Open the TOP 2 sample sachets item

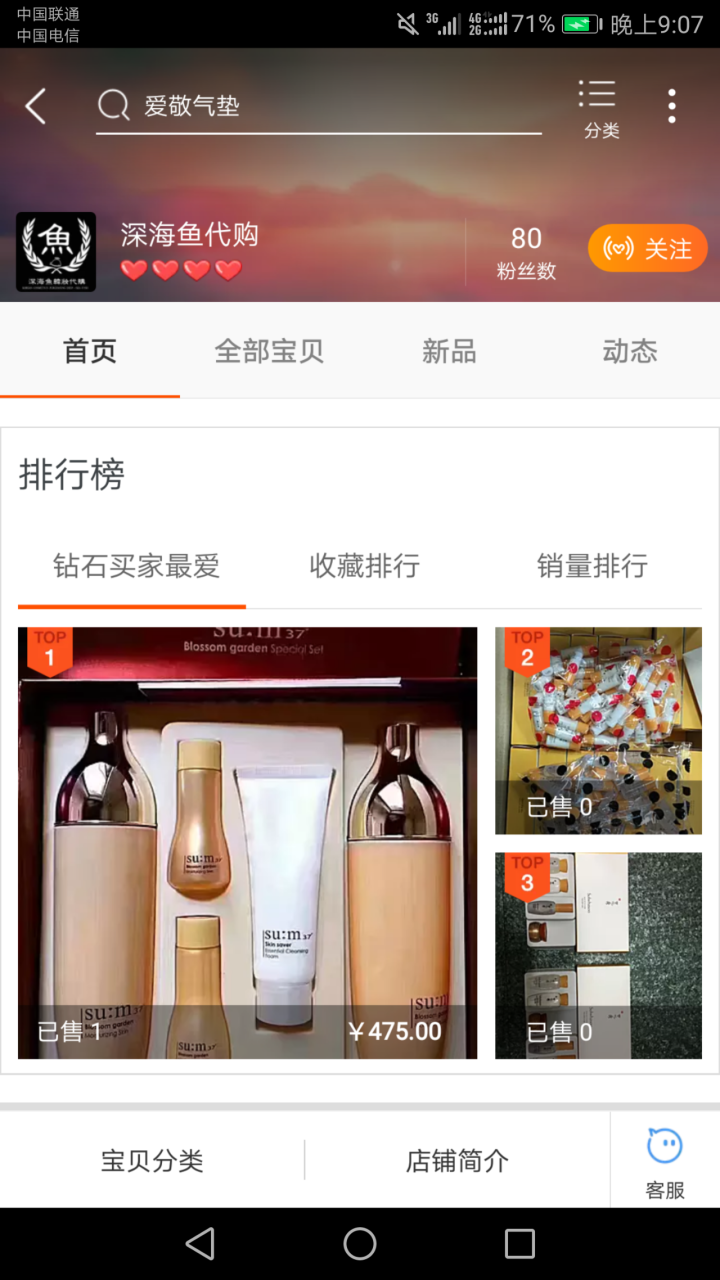[x=598, y=731]
